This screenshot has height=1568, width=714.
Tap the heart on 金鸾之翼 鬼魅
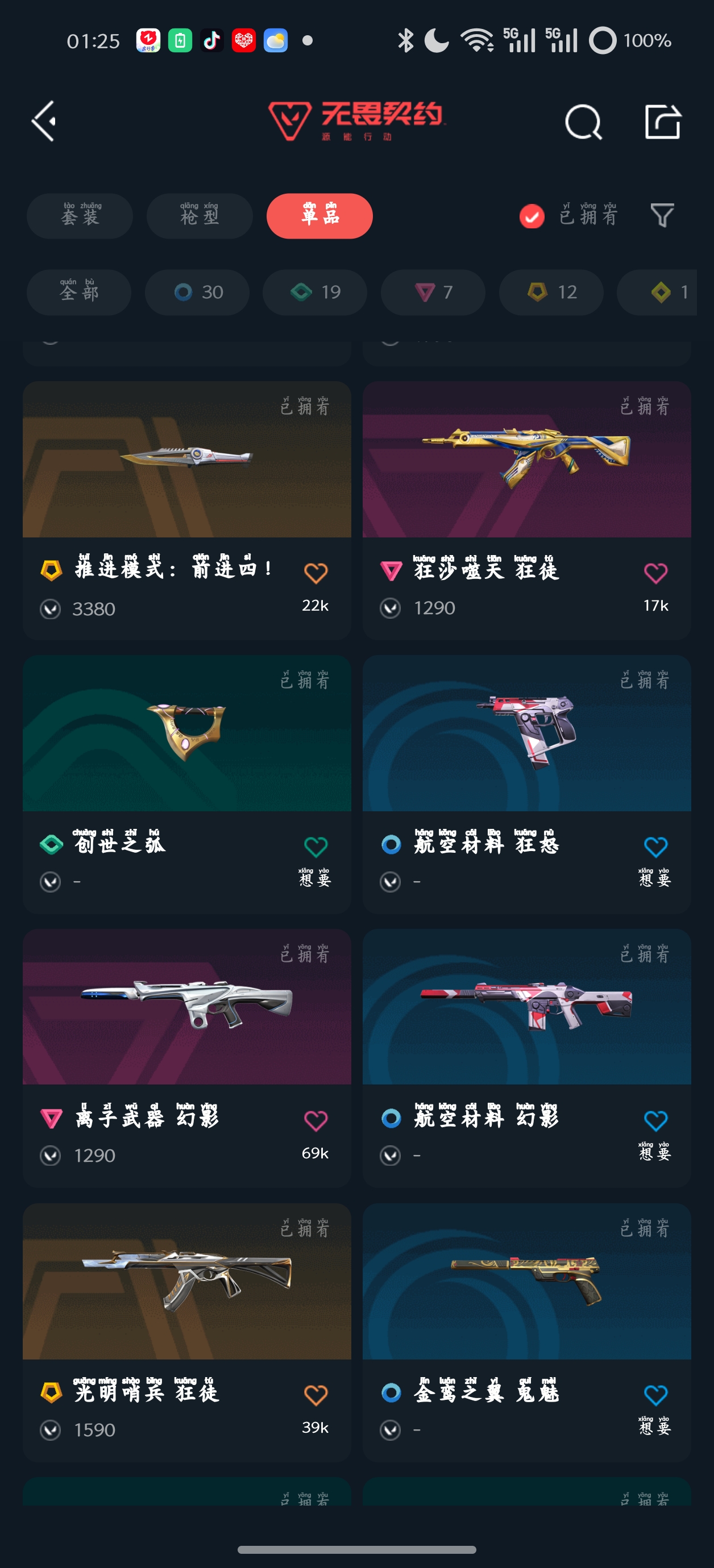click(655, 1395)
